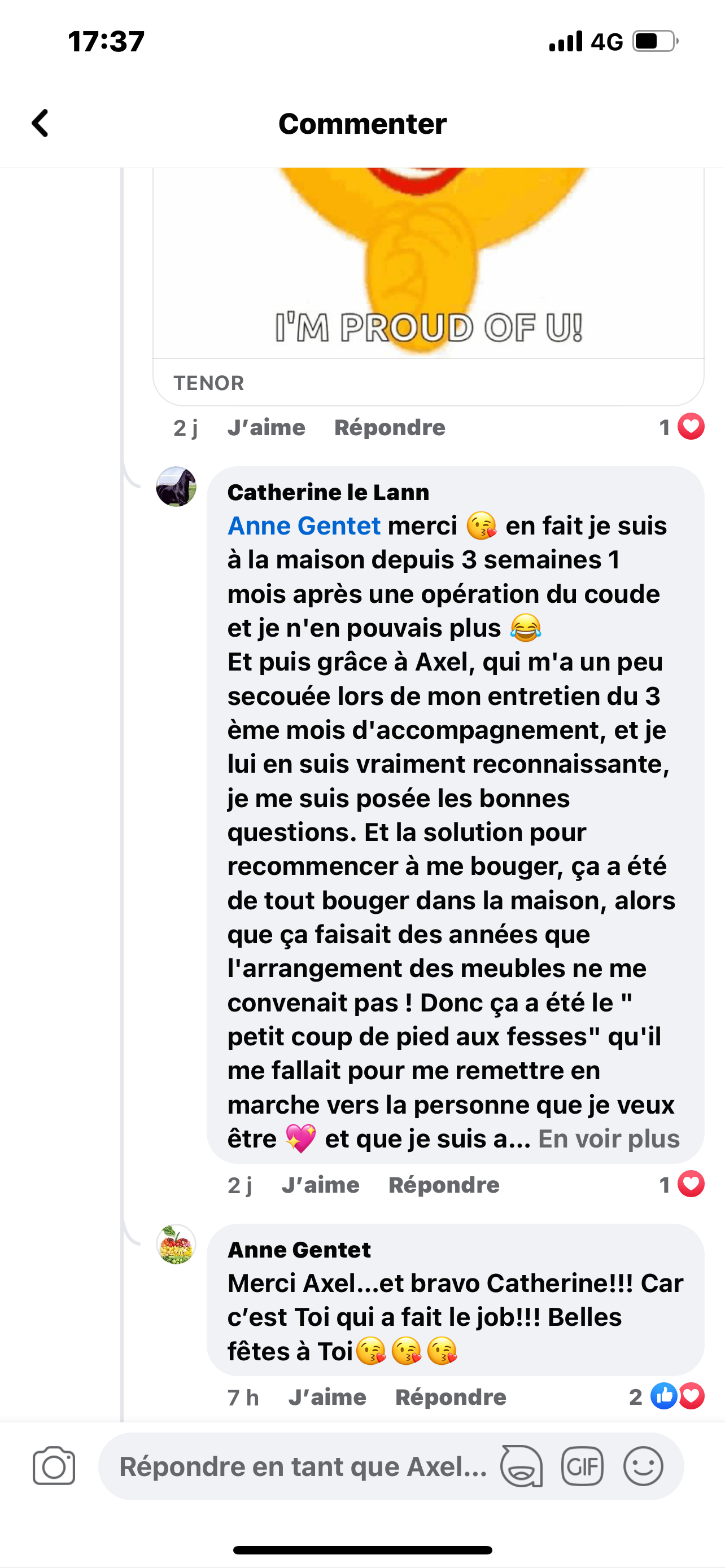Reply to the GIF comment via Répondre
The height and width of the screenshot is (1568, 725).
[x=390, y=428]
